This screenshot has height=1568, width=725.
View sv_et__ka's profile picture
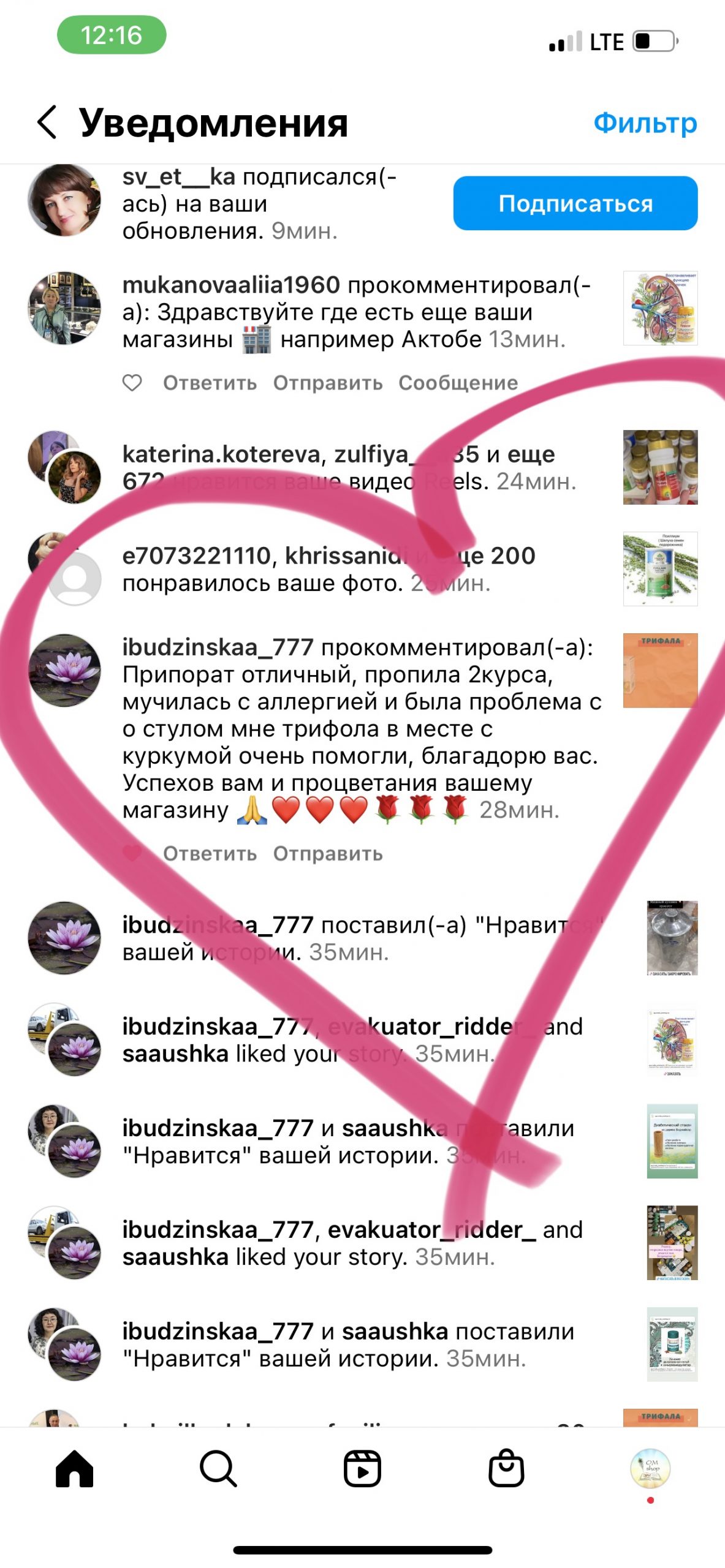(x=64, y=200)
